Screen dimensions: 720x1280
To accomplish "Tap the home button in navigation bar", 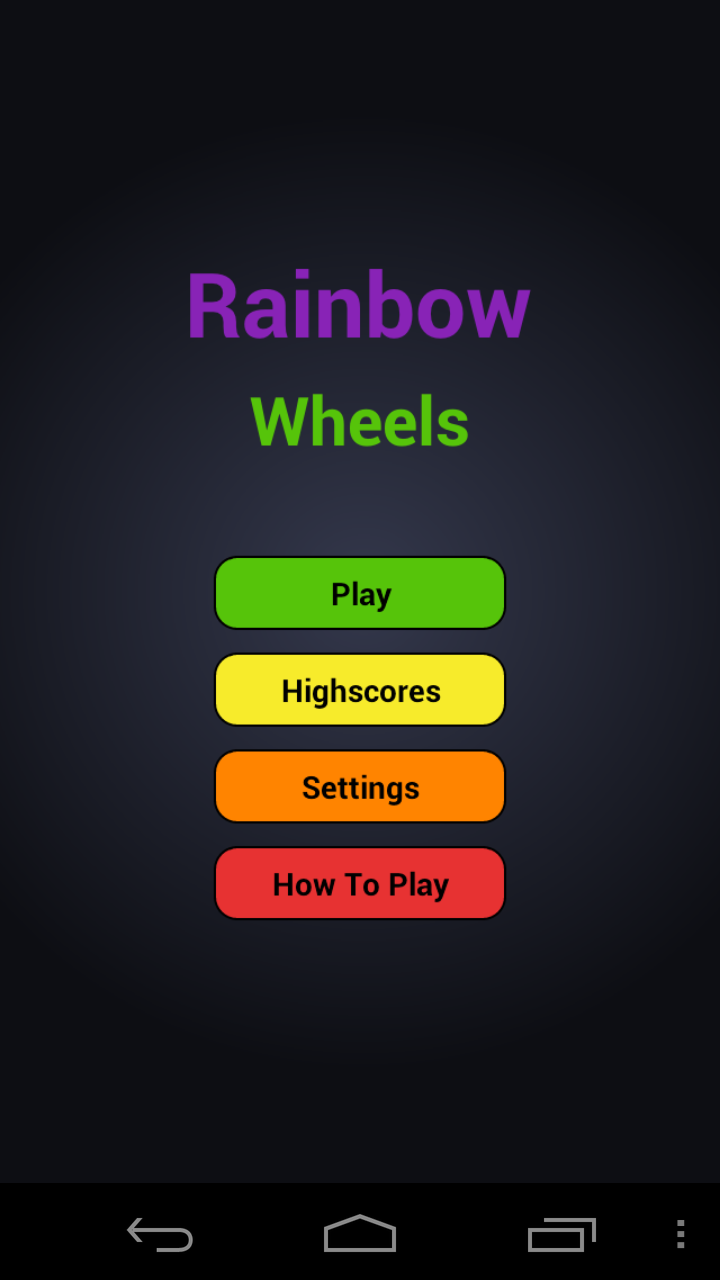I will [x=360, y=1234].
